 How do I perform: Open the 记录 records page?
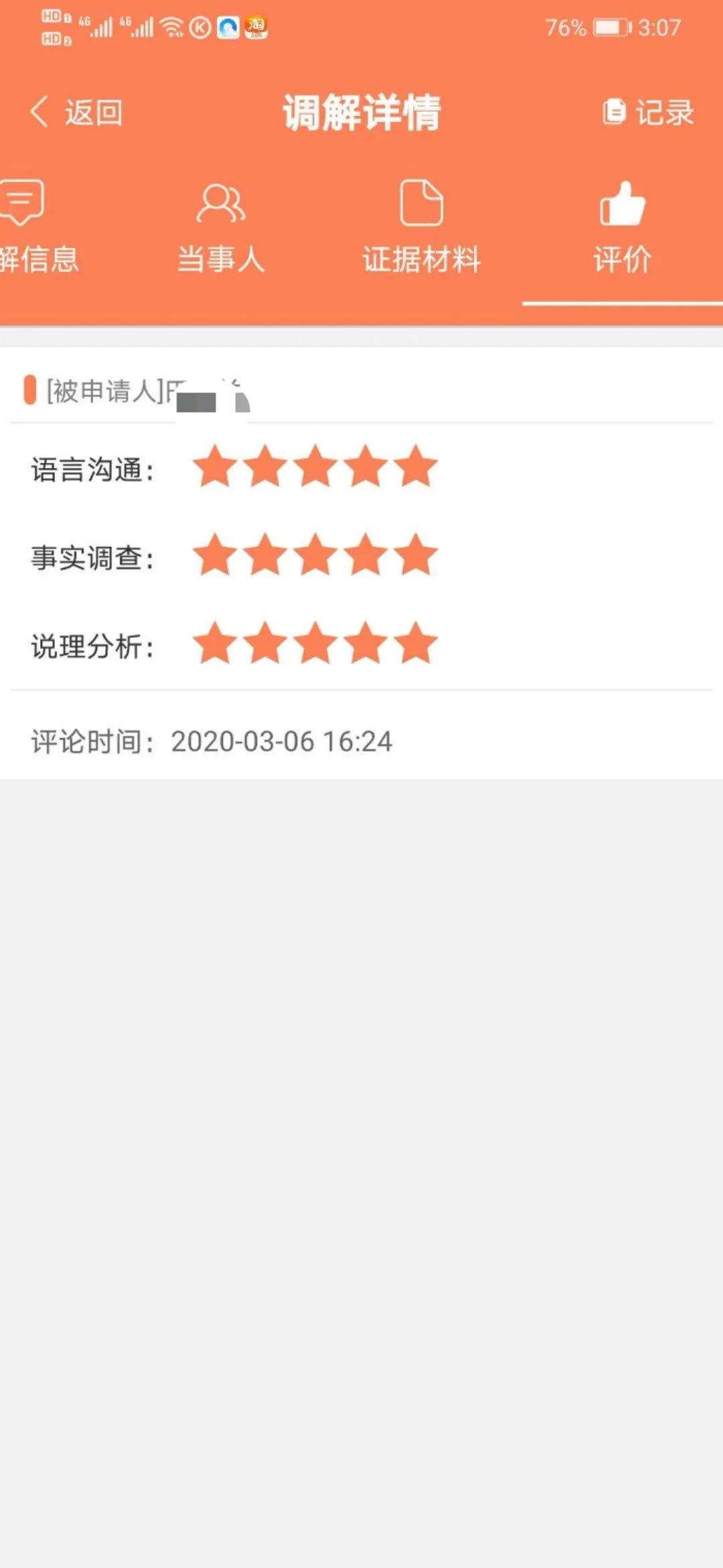tap(648, 112)
